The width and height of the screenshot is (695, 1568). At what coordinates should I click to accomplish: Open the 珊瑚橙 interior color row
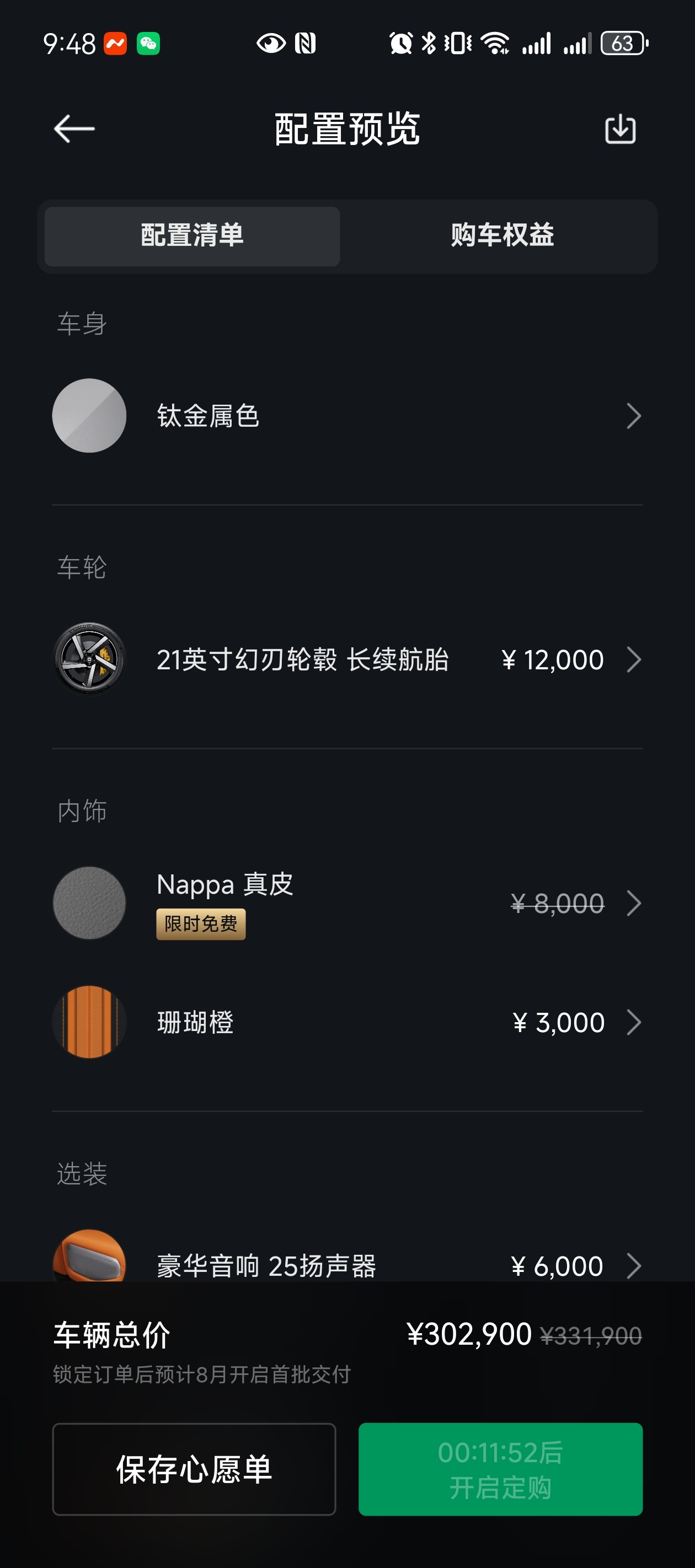347,1022
